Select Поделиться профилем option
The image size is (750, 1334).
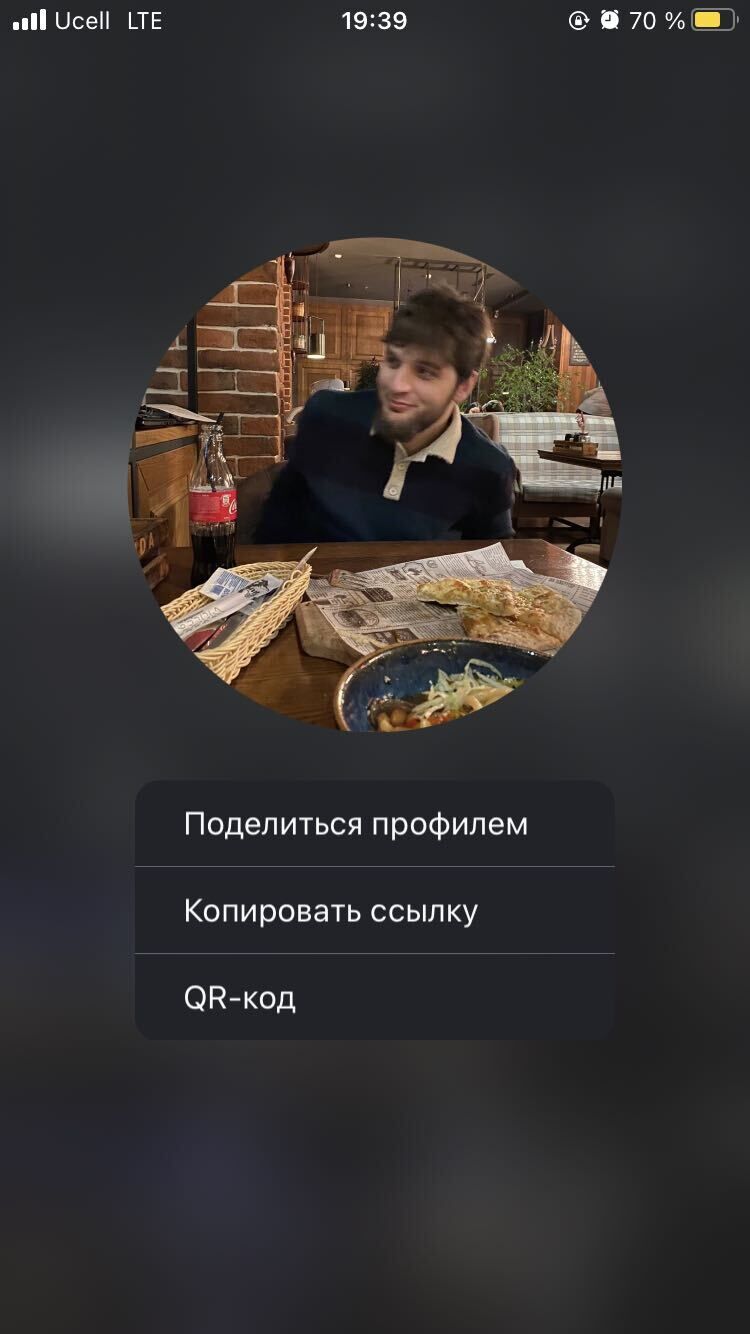point(374,824)
